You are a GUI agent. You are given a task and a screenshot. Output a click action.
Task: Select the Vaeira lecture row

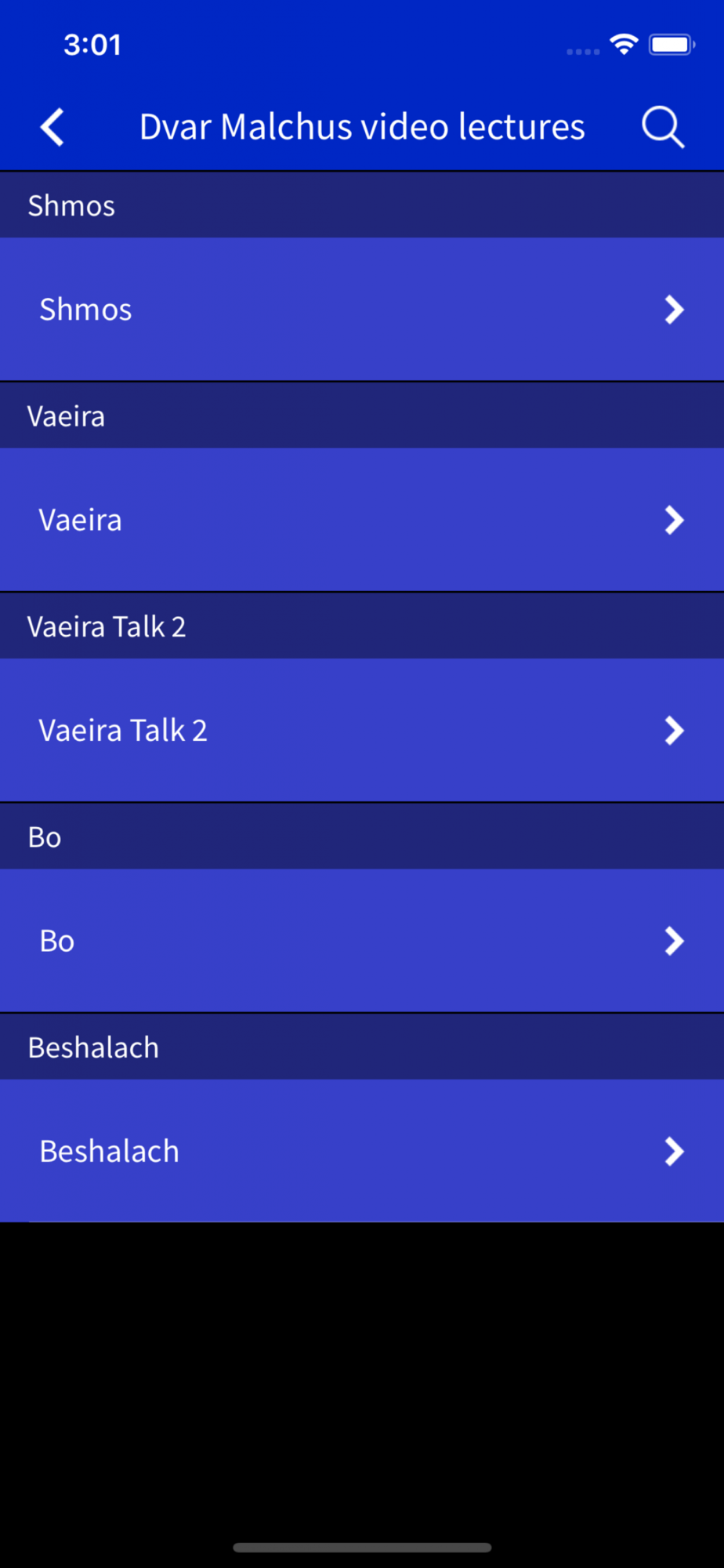[361, 520]
